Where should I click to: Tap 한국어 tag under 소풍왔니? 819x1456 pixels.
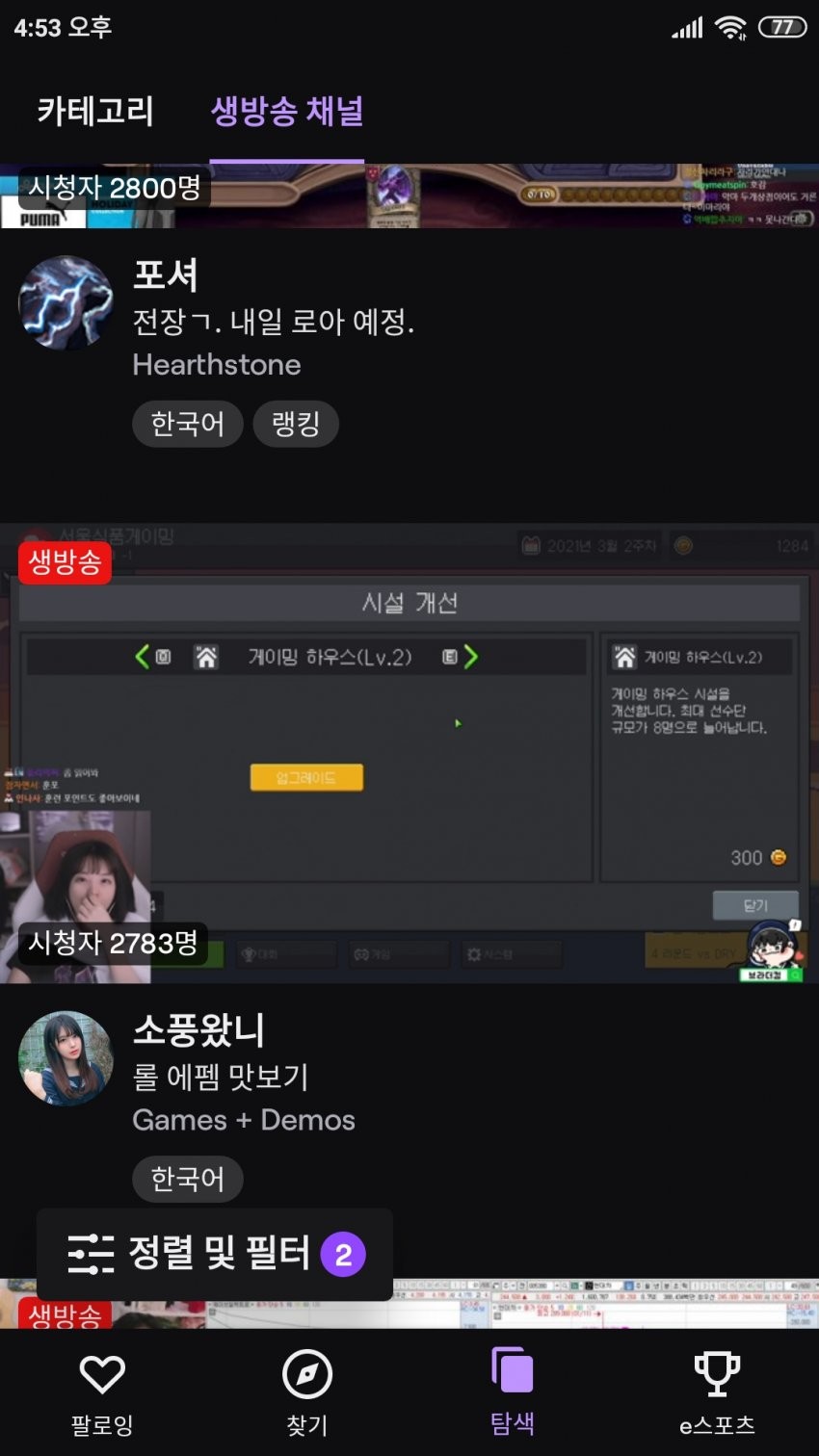(187, 1179)
